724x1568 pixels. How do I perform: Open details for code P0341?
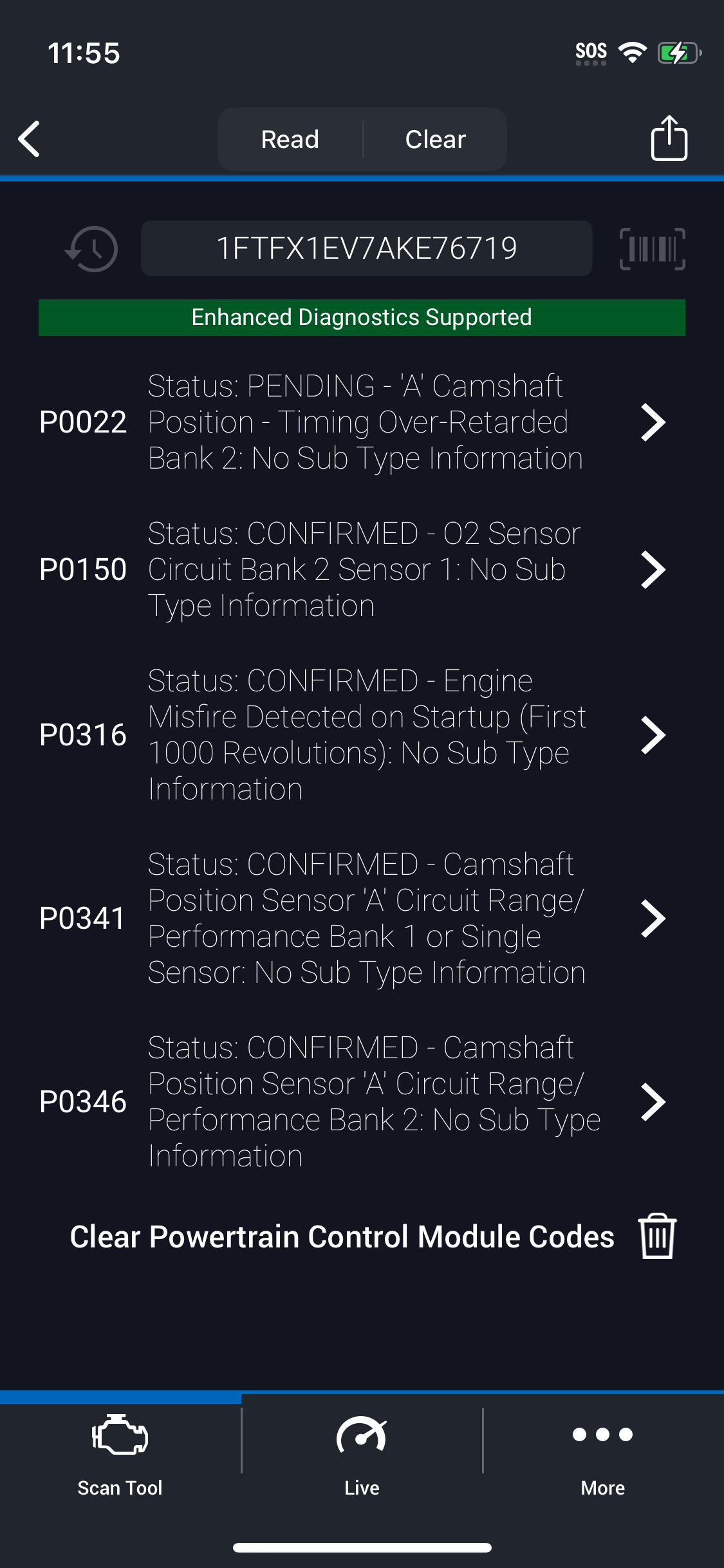[x=362, y=919]
